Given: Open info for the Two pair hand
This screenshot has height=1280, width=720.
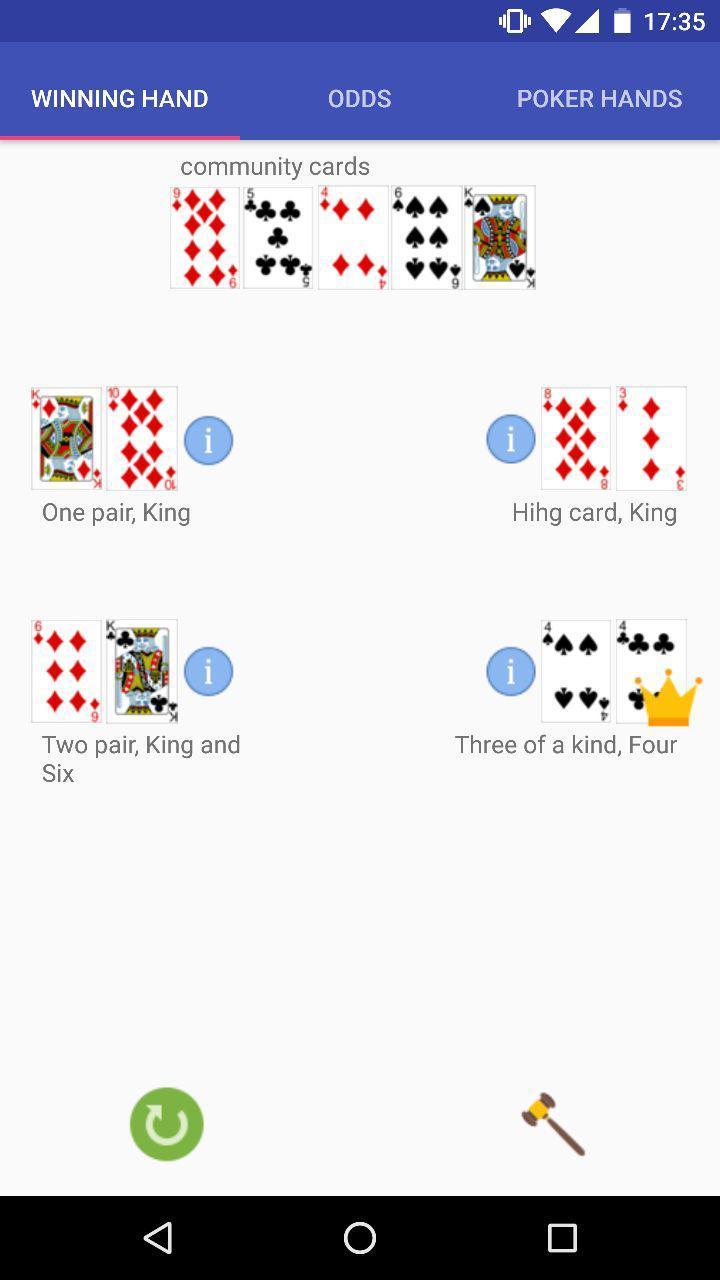Looking at the screenshot, I should pos(208,671).
